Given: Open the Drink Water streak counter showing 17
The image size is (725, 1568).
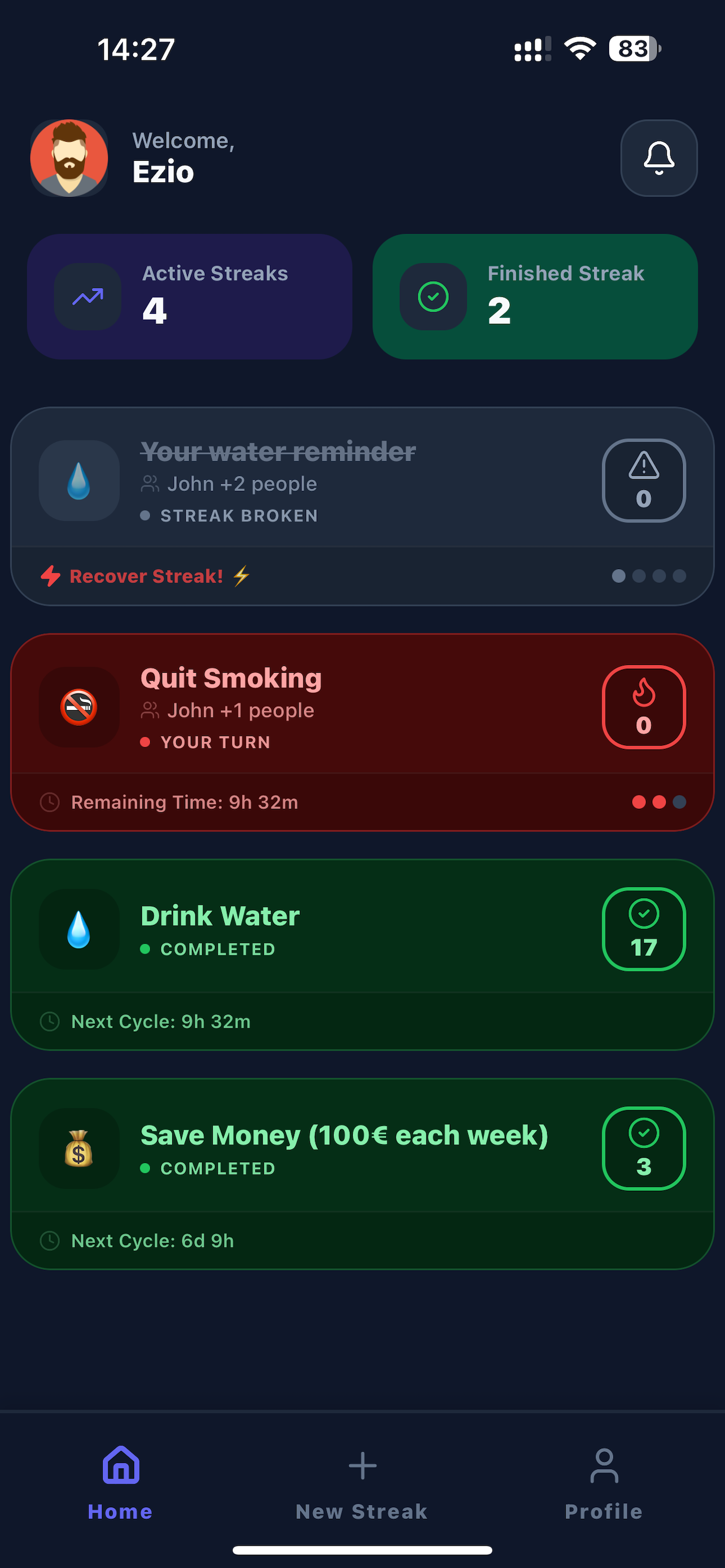Looking at the screenshot, I should pyautogui.click(x=644, y=928).
